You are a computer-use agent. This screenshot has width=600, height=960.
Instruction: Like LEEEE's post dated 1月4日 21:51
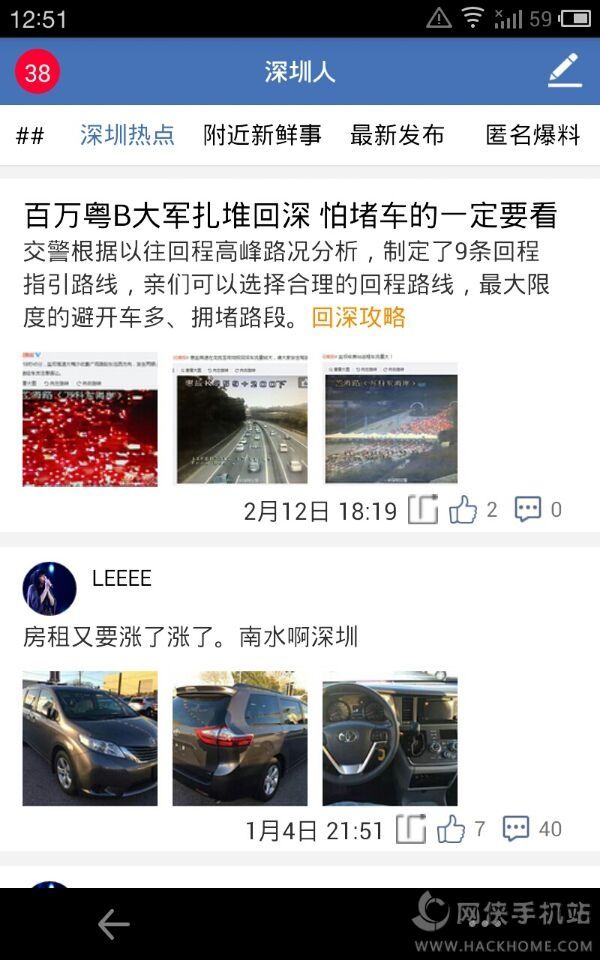(x=451, y=829)
